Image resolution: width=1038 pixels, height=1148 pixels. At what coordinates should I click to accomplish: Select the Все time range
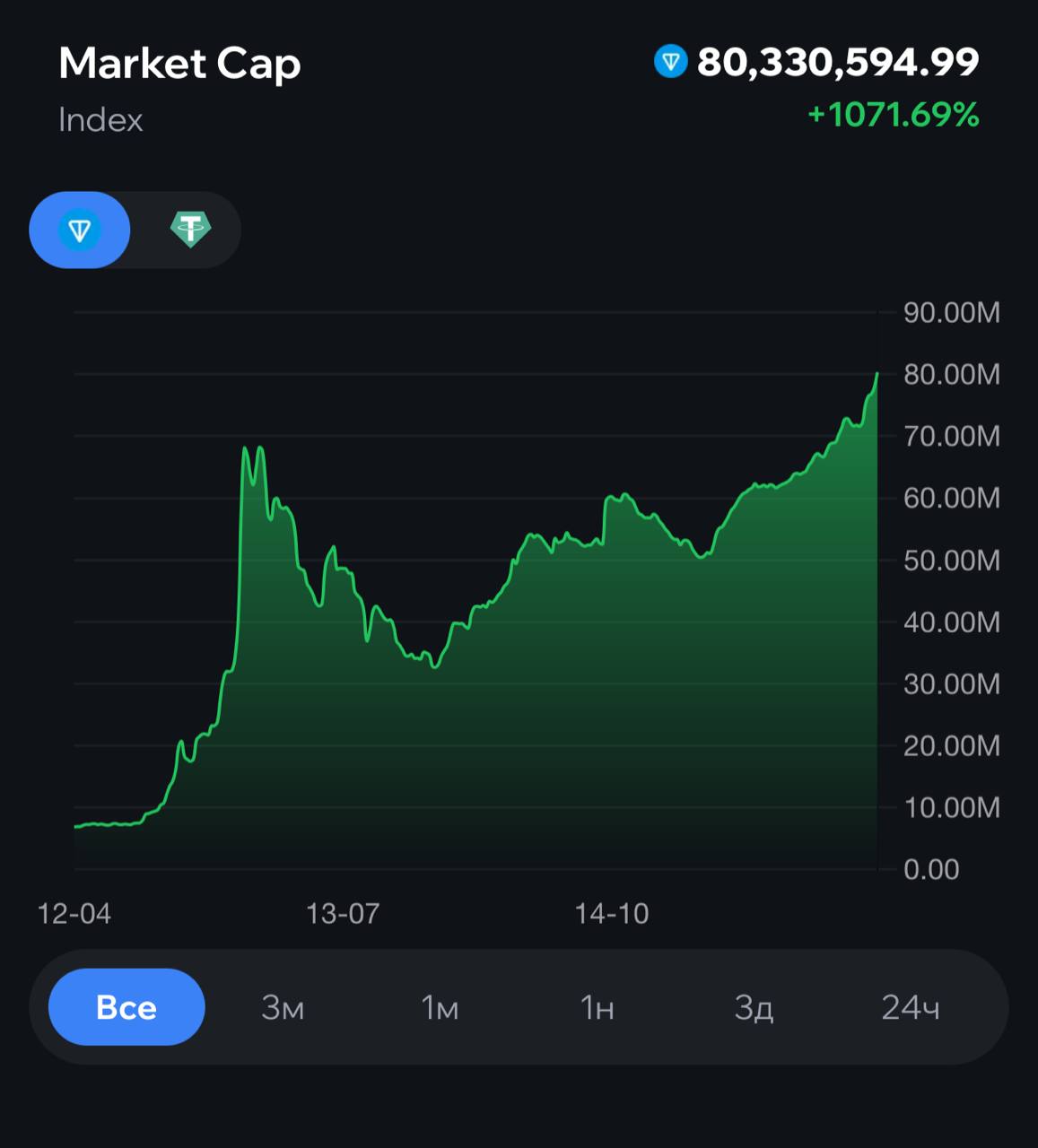[x=126, y=1007]
